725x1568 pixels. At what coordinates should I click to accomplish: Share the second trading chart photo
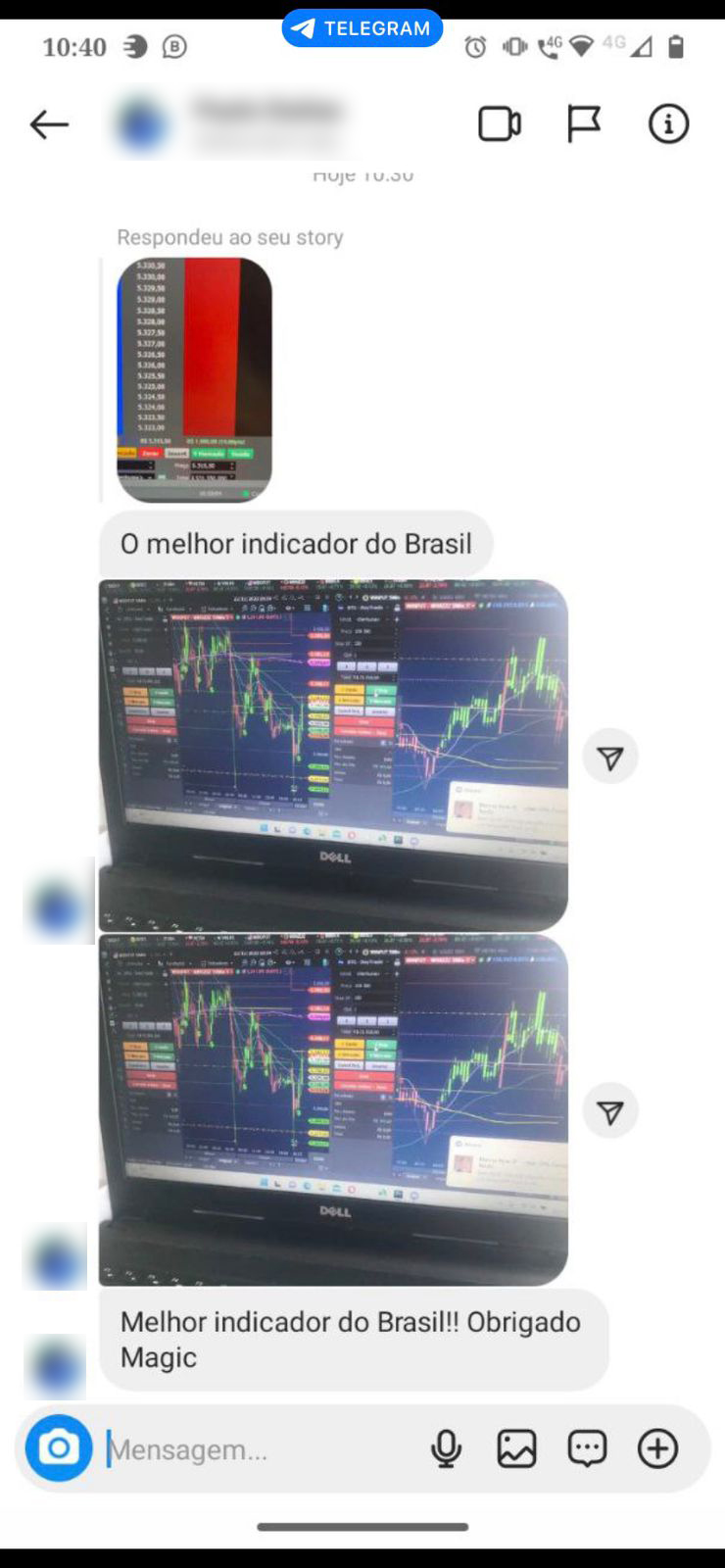[x=610, y=1111]
